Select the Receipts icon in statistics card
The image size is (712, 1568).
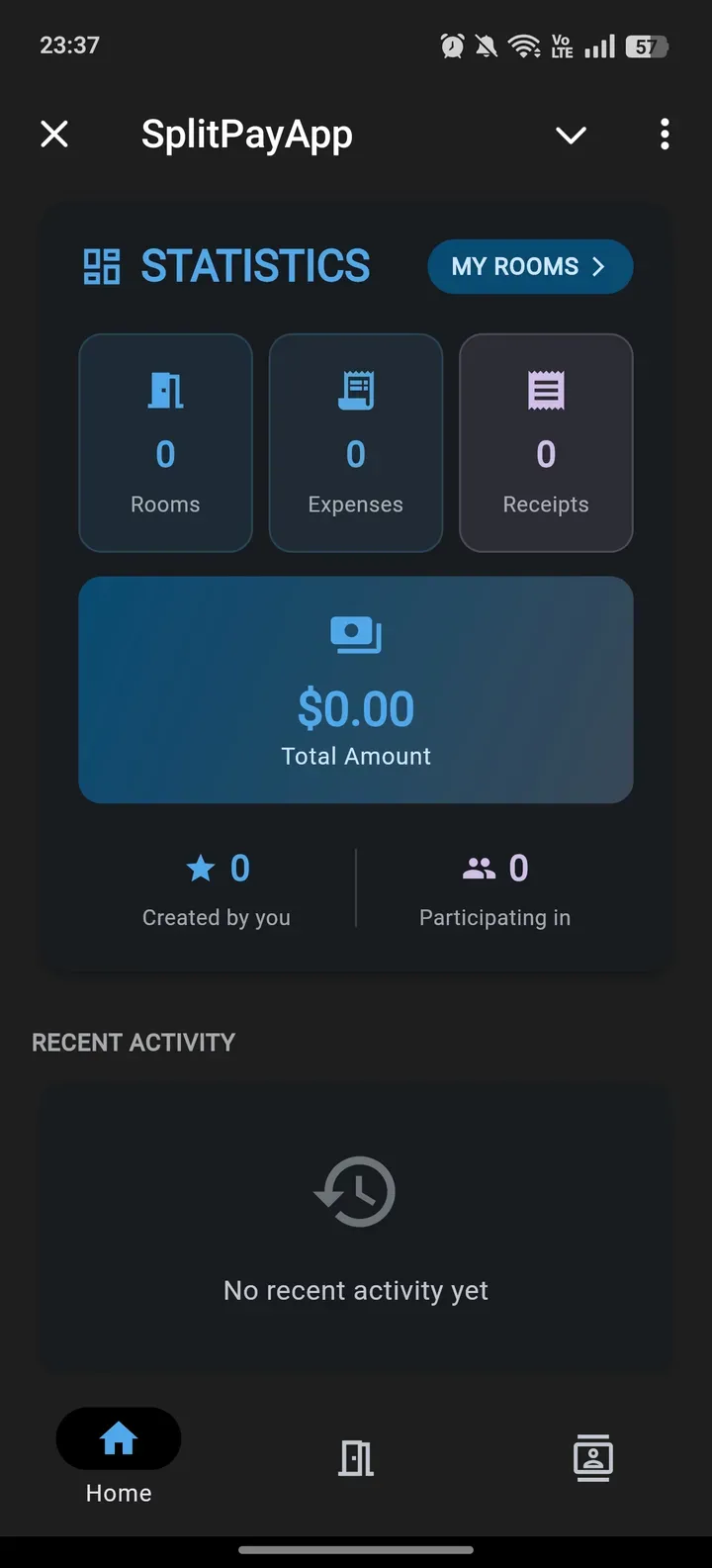point(545,389)
